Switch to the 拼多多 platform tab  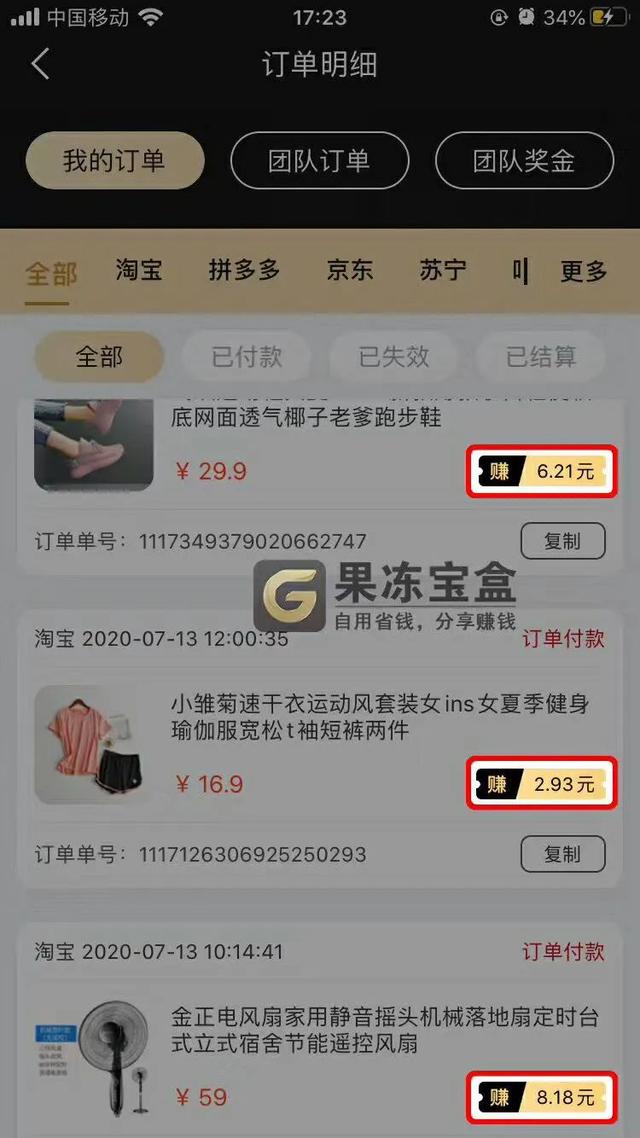click(x=244, y=270)
